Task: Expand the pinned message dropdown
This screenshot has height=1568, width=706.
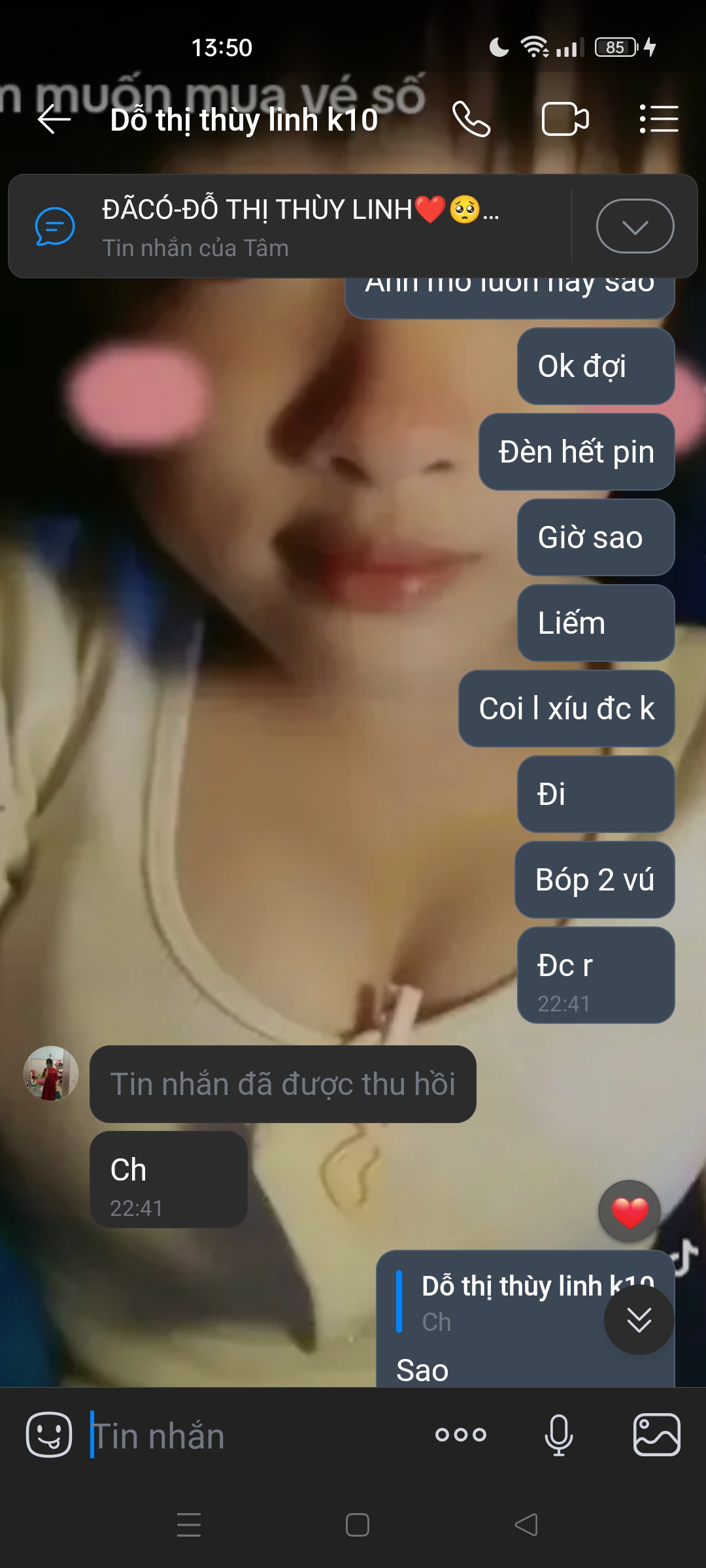Action: pyautogui.click(x=635, y=226)
